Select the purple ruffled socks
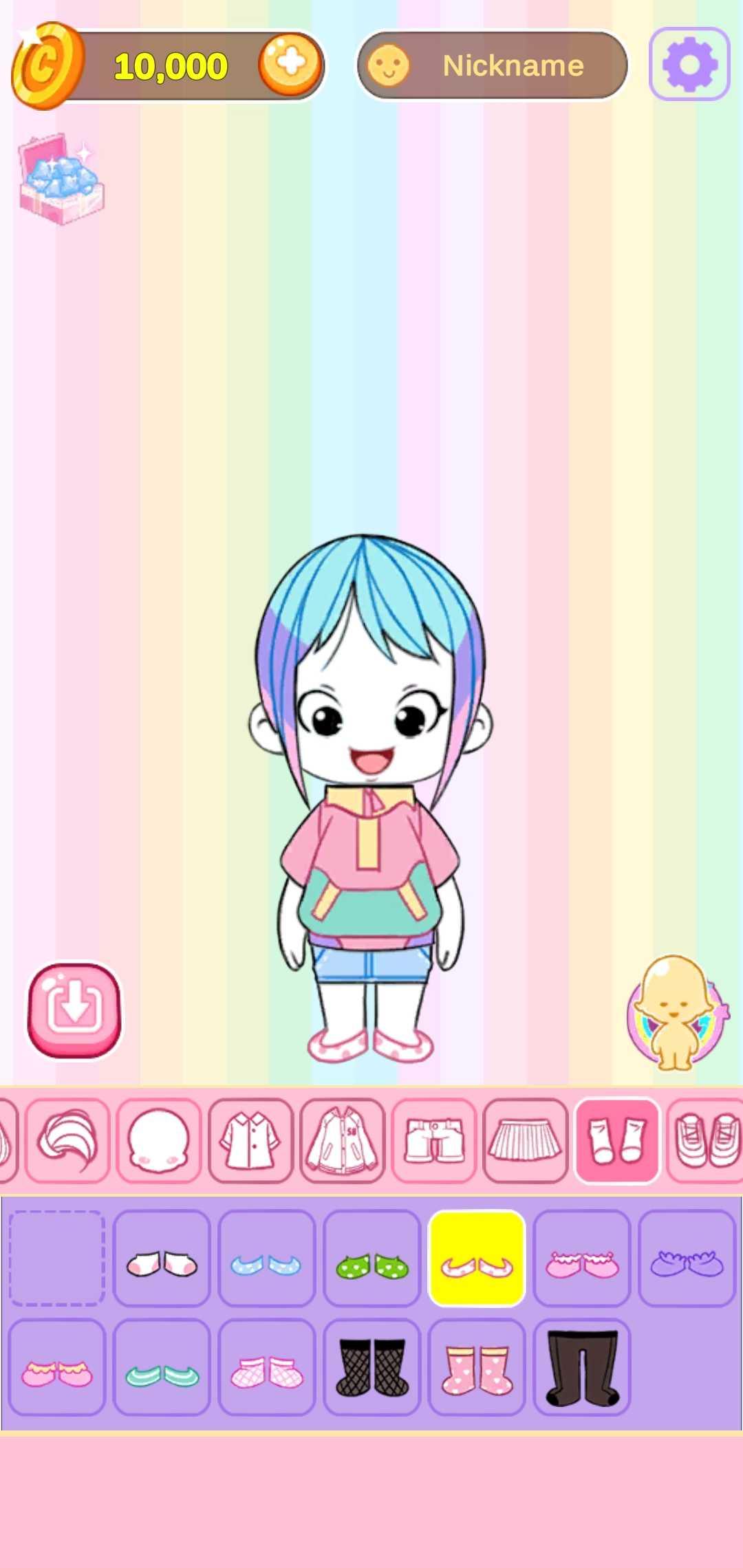 click(x=687, y=1259)
